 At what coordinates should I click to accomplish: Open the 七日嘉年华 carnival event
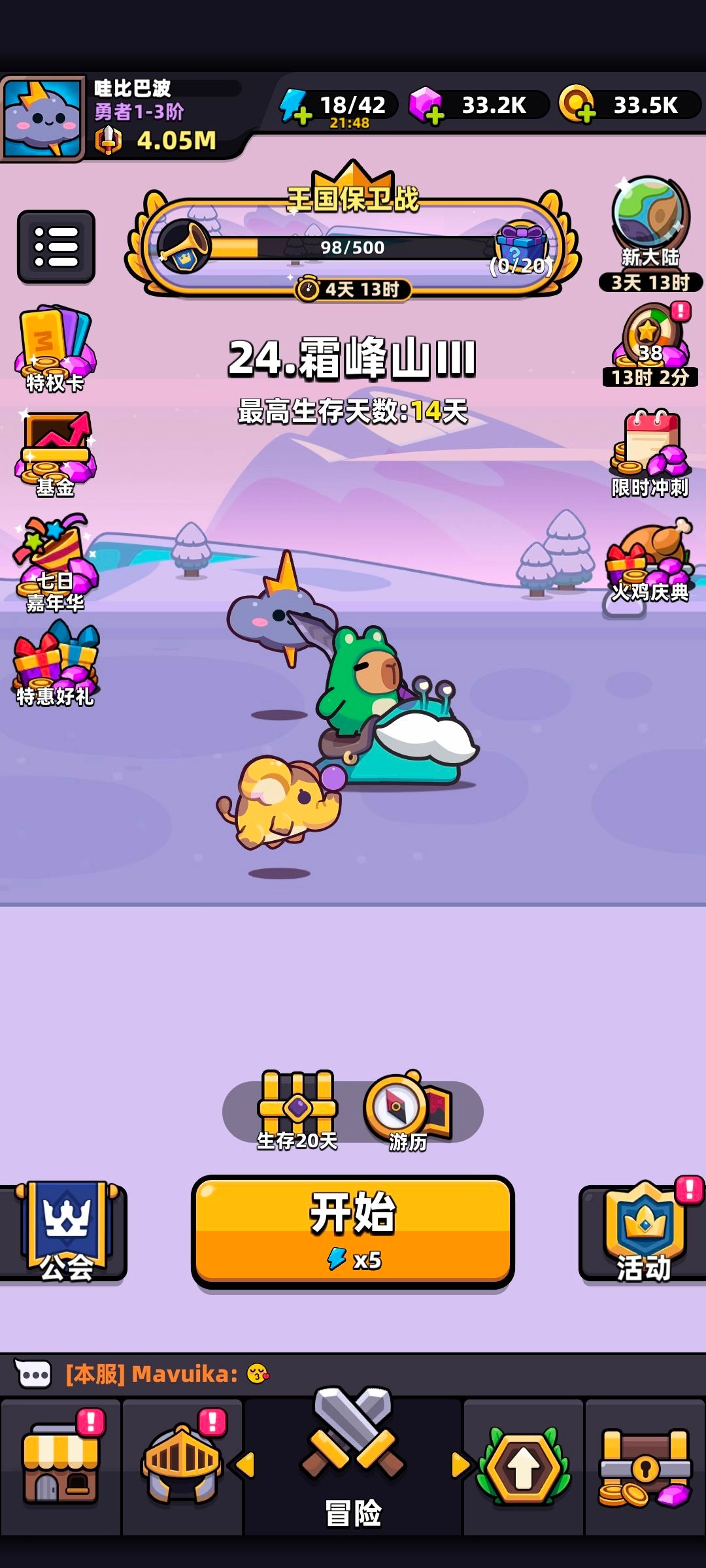pos(56,562)
